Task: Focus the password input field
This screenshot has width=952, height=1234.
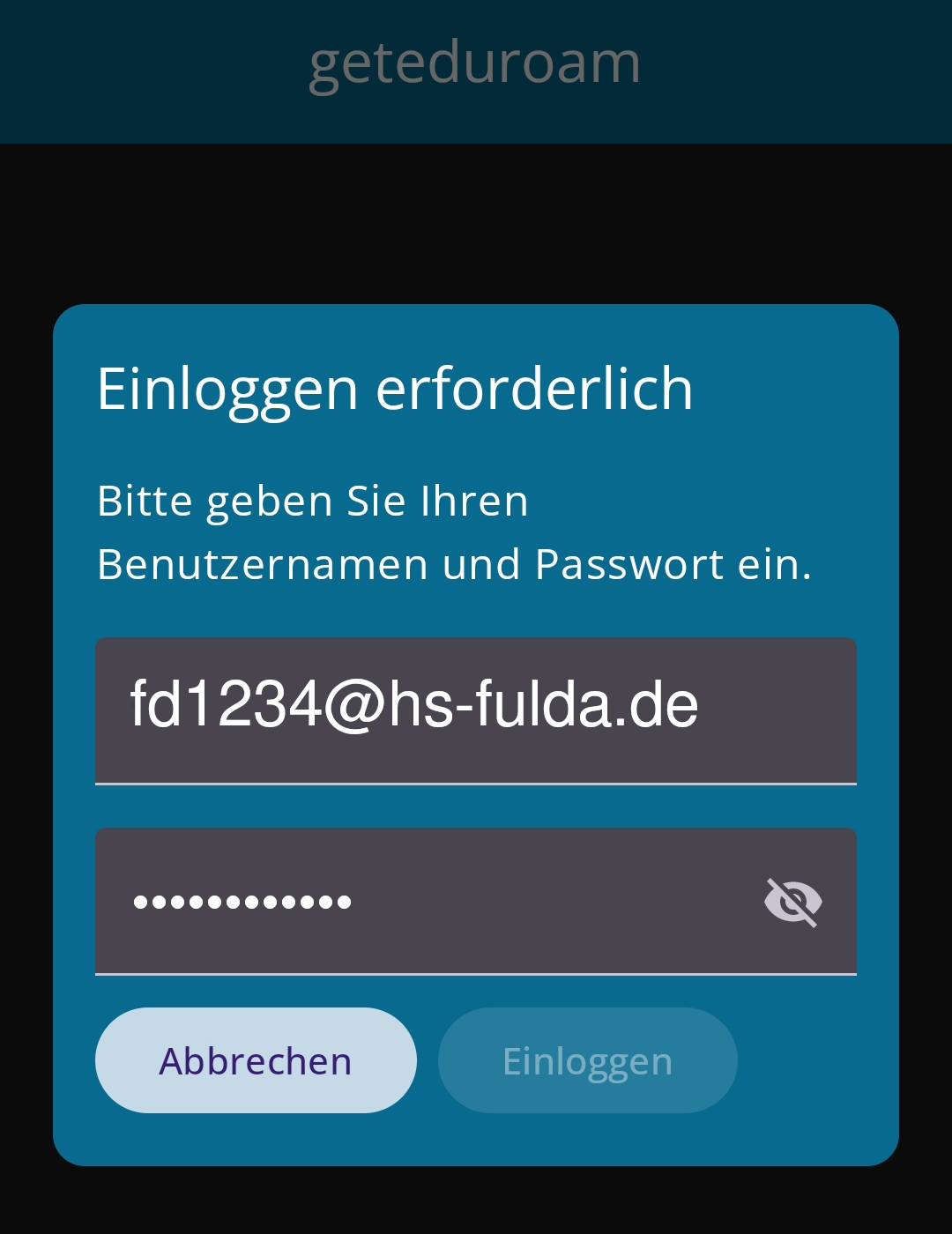Action: click(423, 901)
